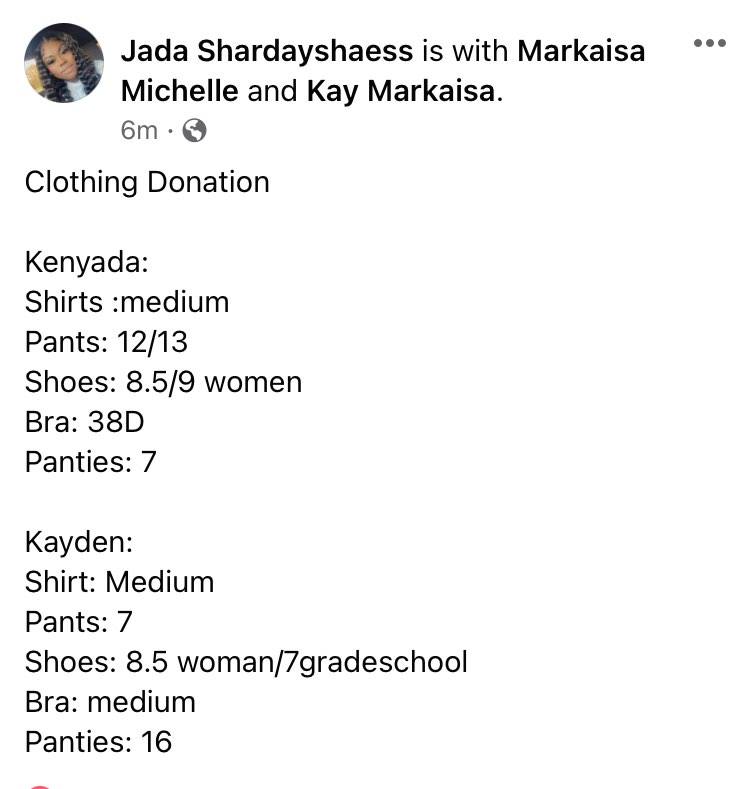750x789 pixels.
Task: View Kay Markaisa's tagged profile
Action: click(x=400, y=91)
